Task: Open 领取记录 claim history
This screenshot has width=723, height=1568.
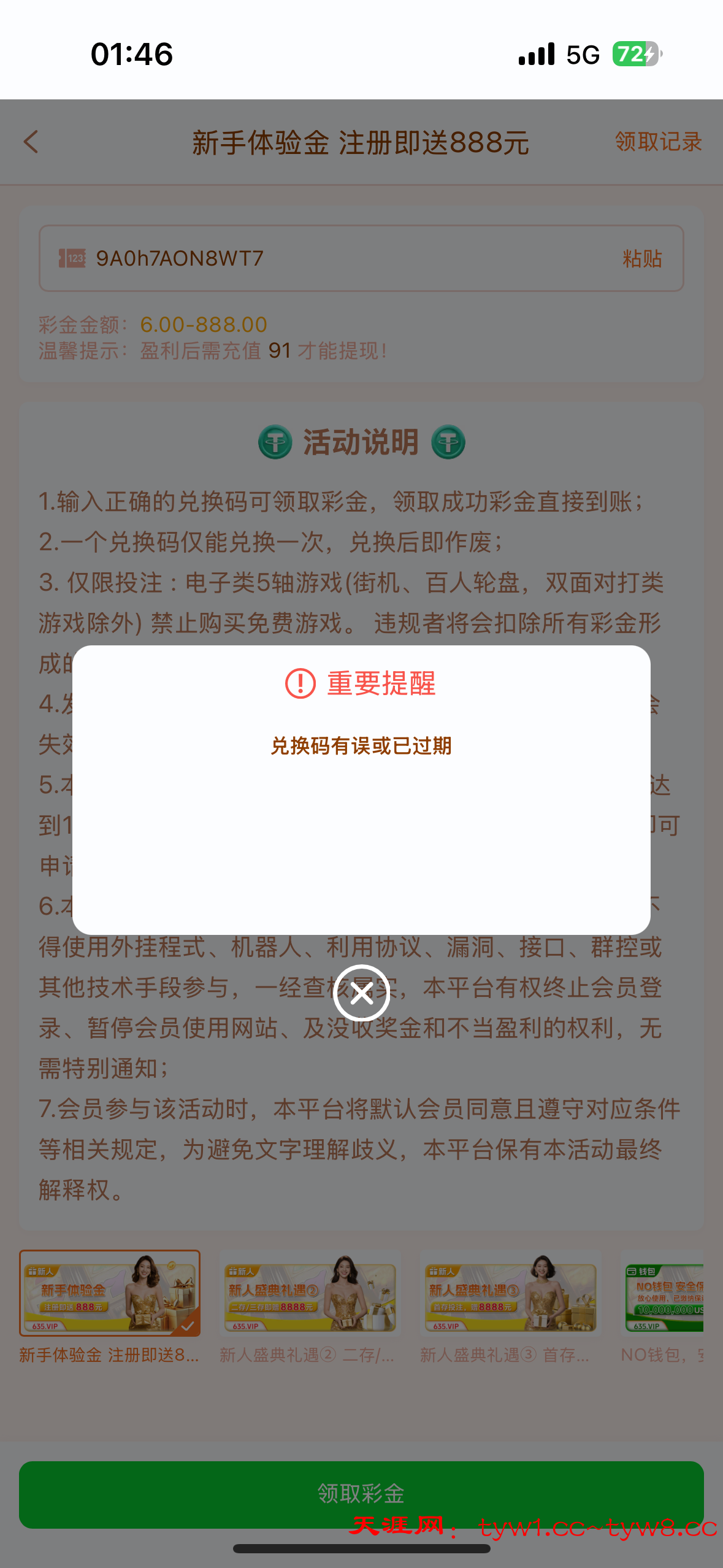Action: point(658,142)
